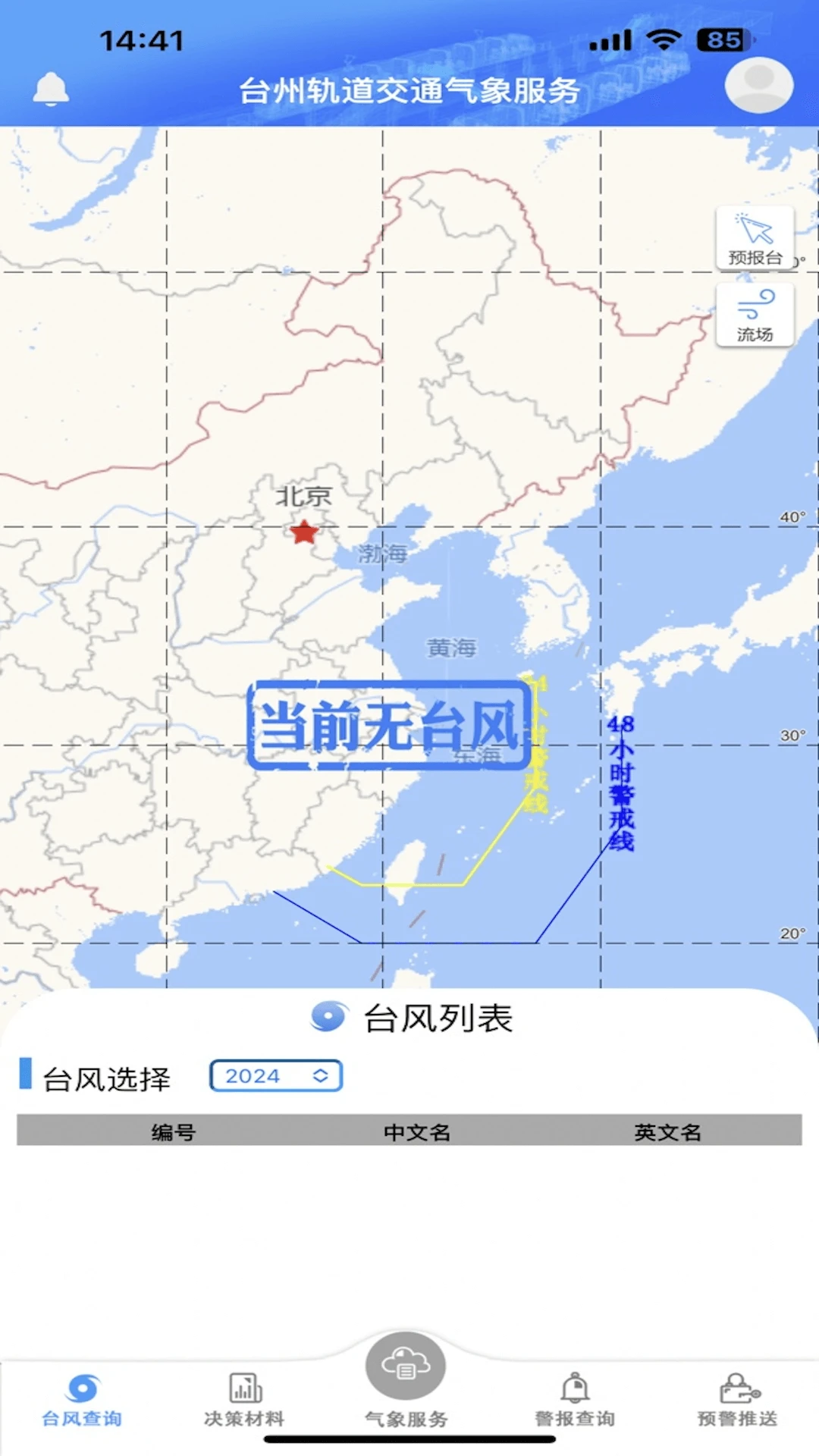Toggle the 流场 wind flow layer
Image resolution: width=819 pixels, height=1456 pixels.
tap(755, 314)
